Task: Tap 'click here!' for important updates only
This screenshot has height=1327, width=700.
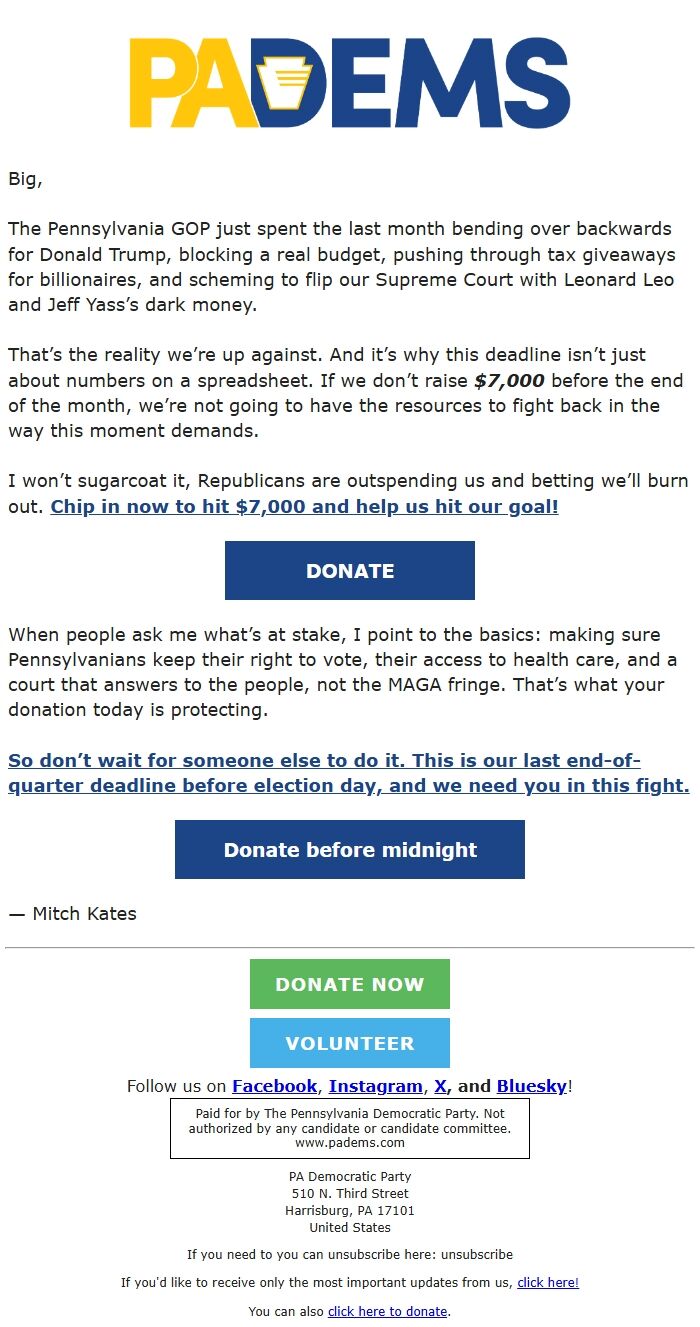Action: click(x=548, y=1282)
